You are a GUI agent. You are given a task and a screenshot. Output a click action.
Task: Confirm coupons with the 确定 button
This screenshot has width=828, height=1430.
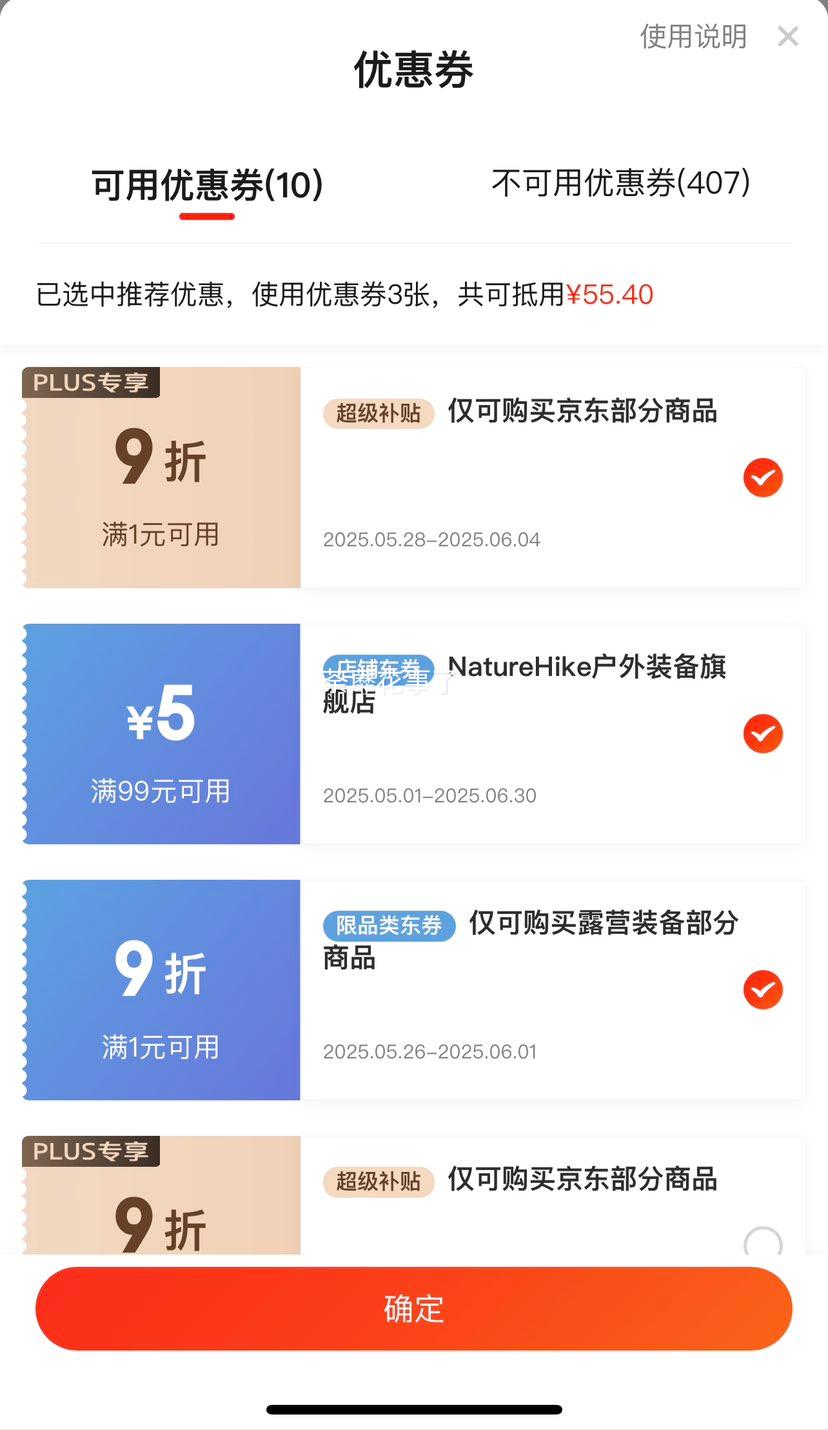tap(414, 1309)
